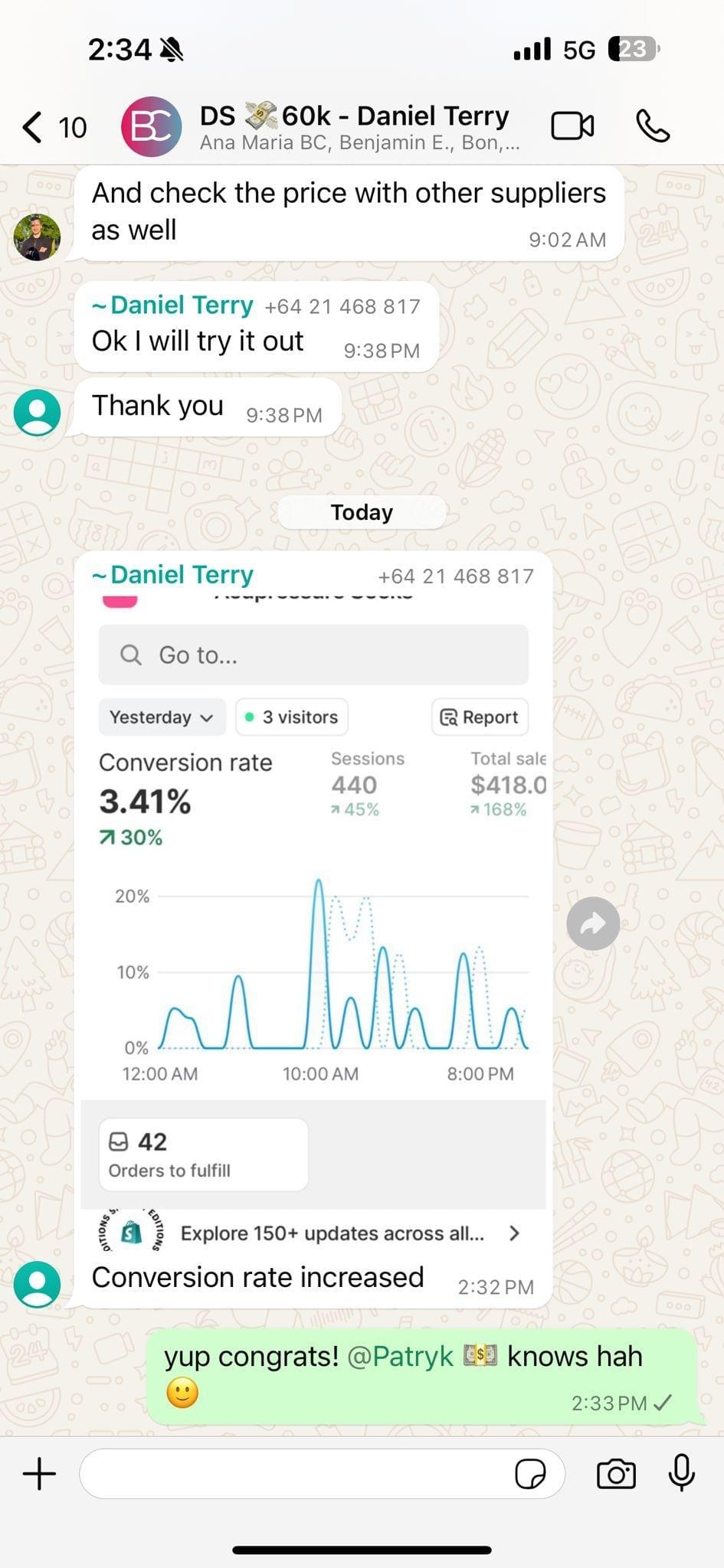Go back to the chats list

(54, 127)
